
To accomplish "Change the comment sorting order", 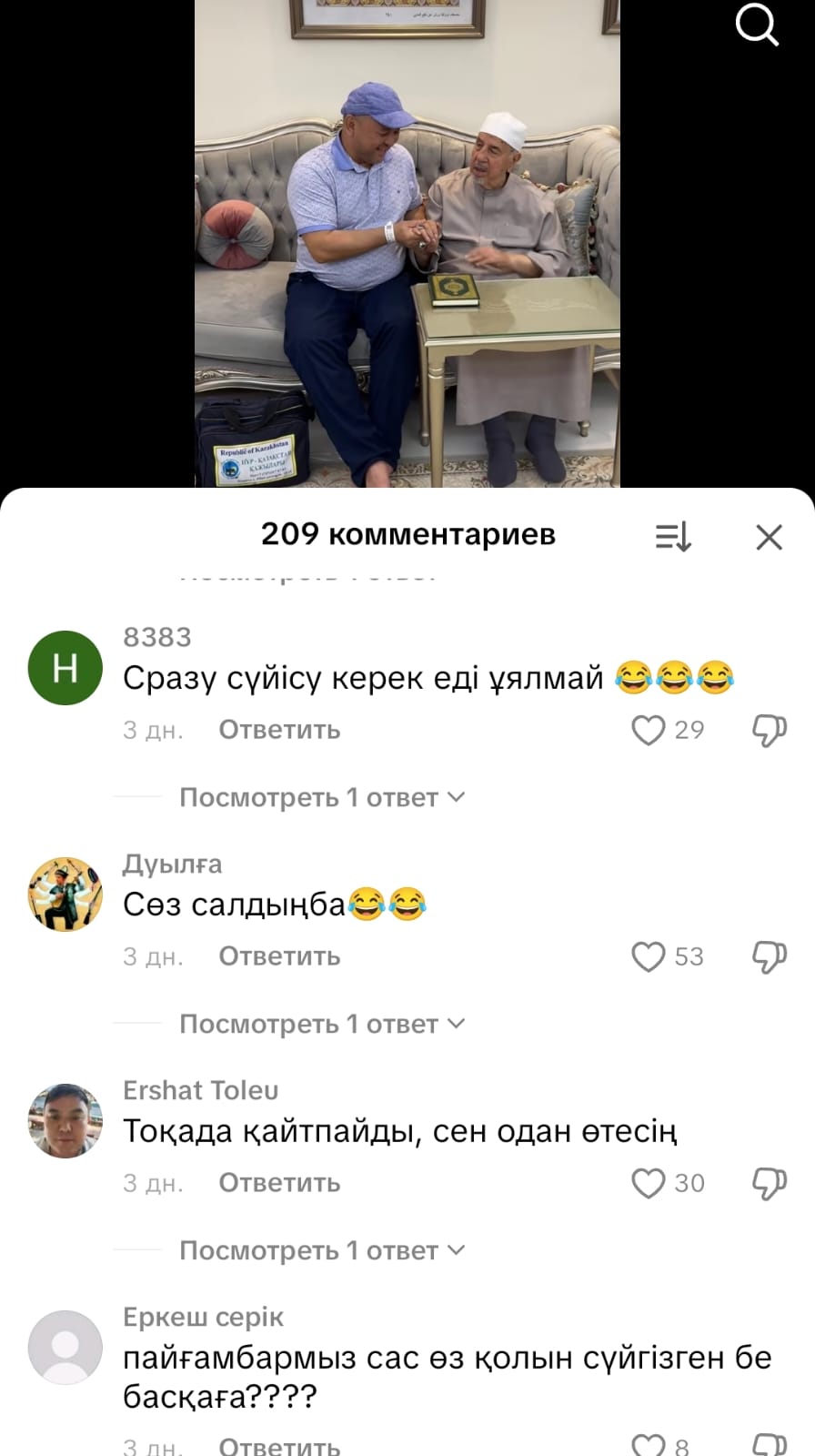I will pyautogui.click(x=673, y=537).
